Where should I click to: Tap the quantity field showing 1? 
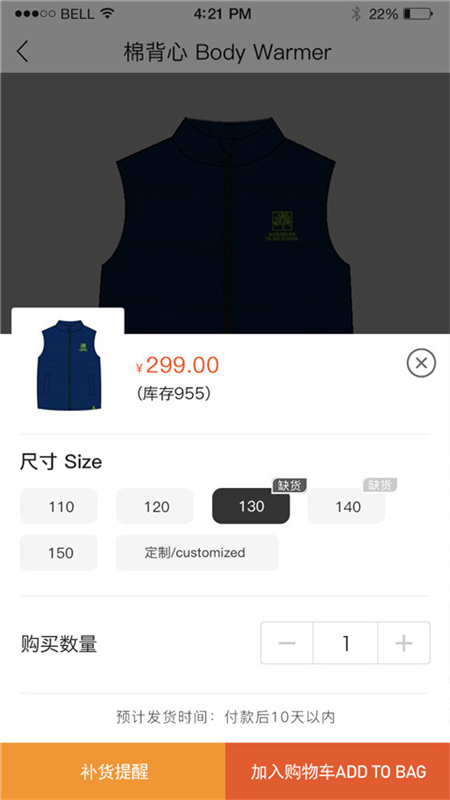click(x=345, y=643)
